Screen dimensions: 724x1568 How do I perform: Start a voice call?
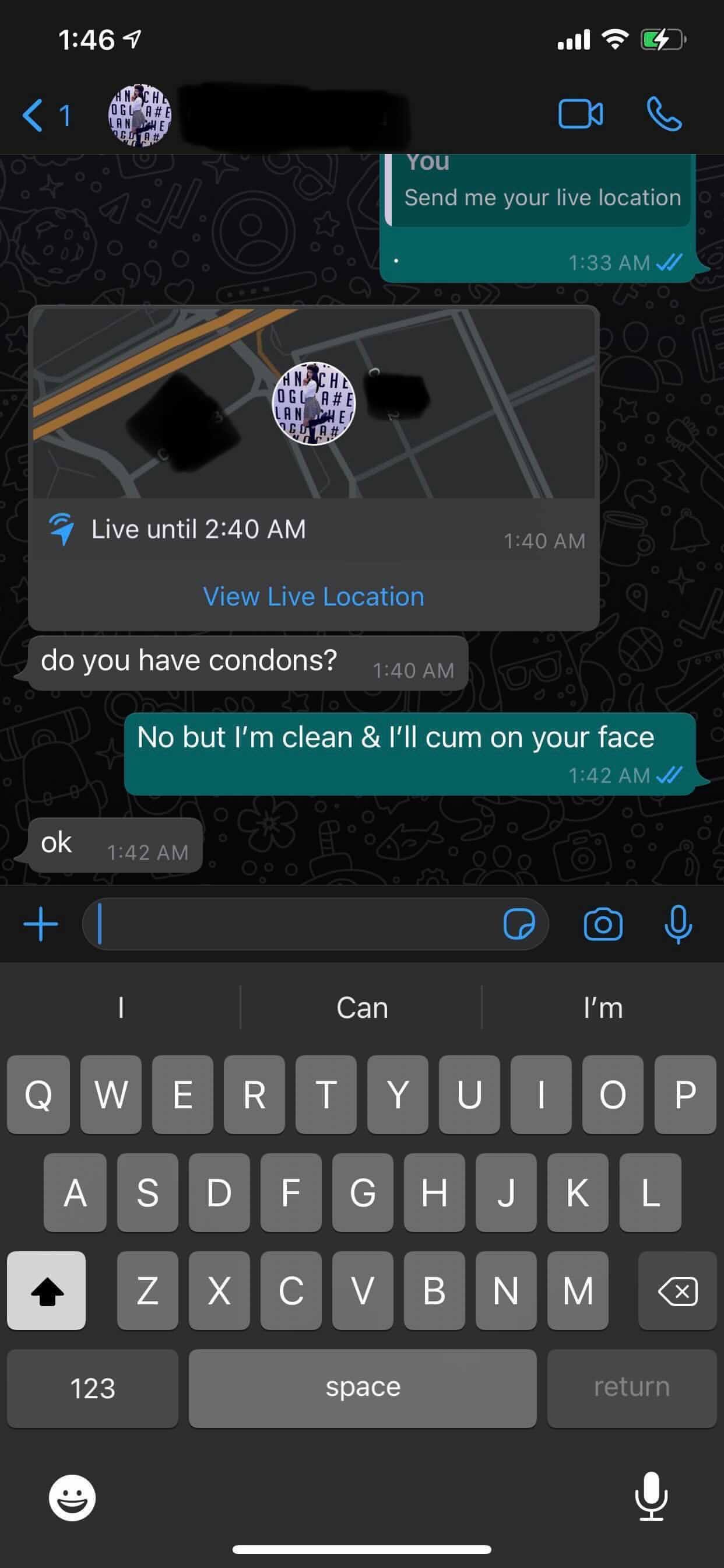664,114
